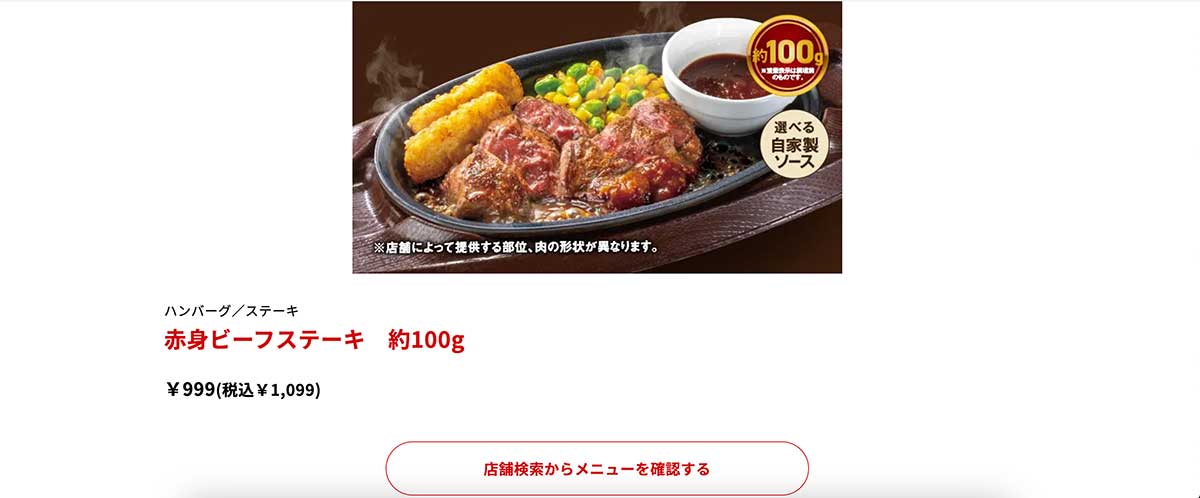Tap 店舗検索からメニューを確認する button
The height and width of the screenshot is (498, 1200).
coord(597,469)
